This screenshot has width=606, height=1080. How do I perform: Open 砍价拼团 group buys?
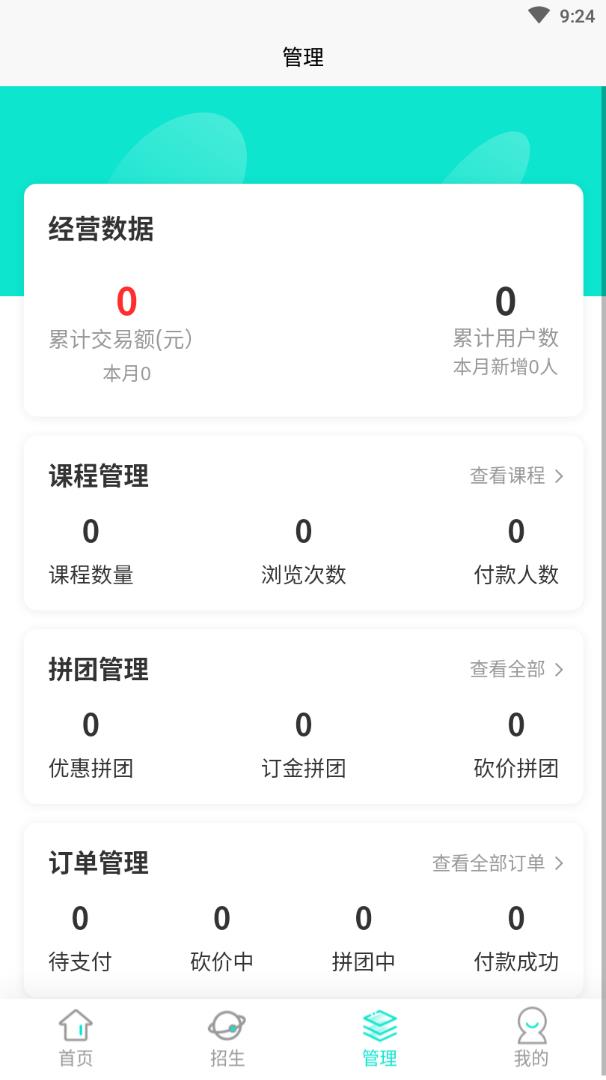click(516, 747)
